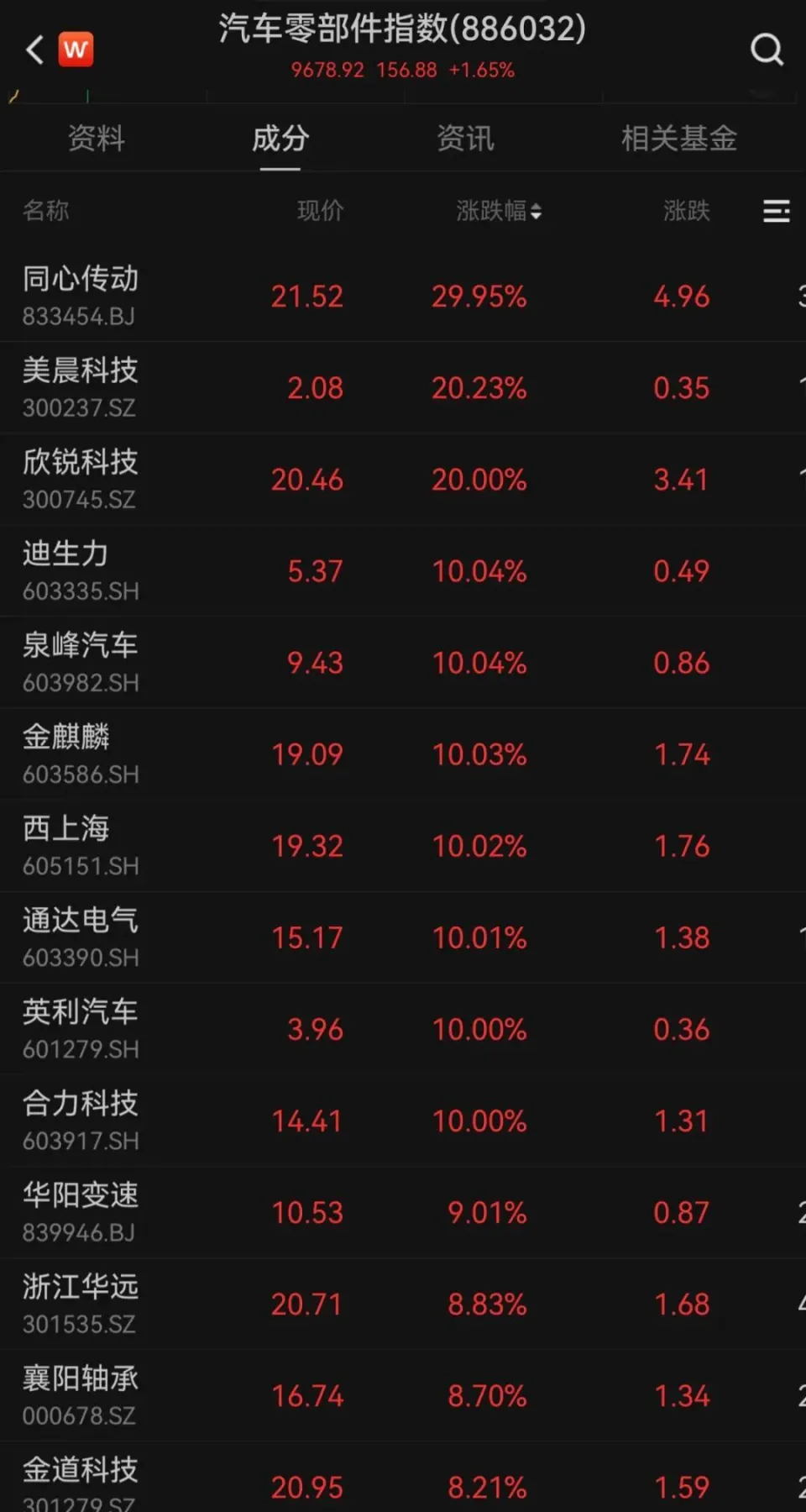806x1512 pixels.
Task: Switch to the 资讯 tab
Action: pyautogui.click(x=465, y=139)
